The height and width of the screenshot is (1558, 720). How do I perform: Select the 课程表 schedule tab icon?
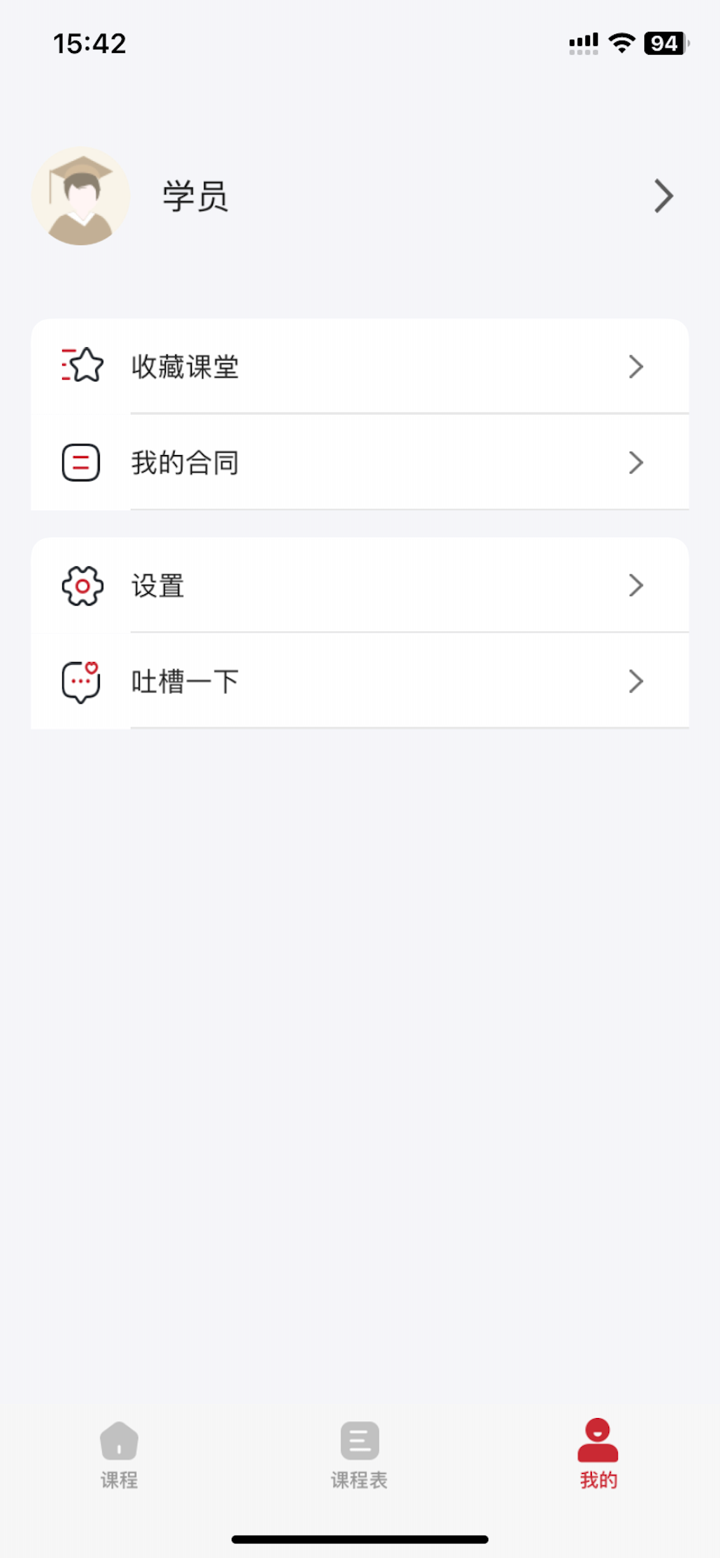click(360, 1441)
